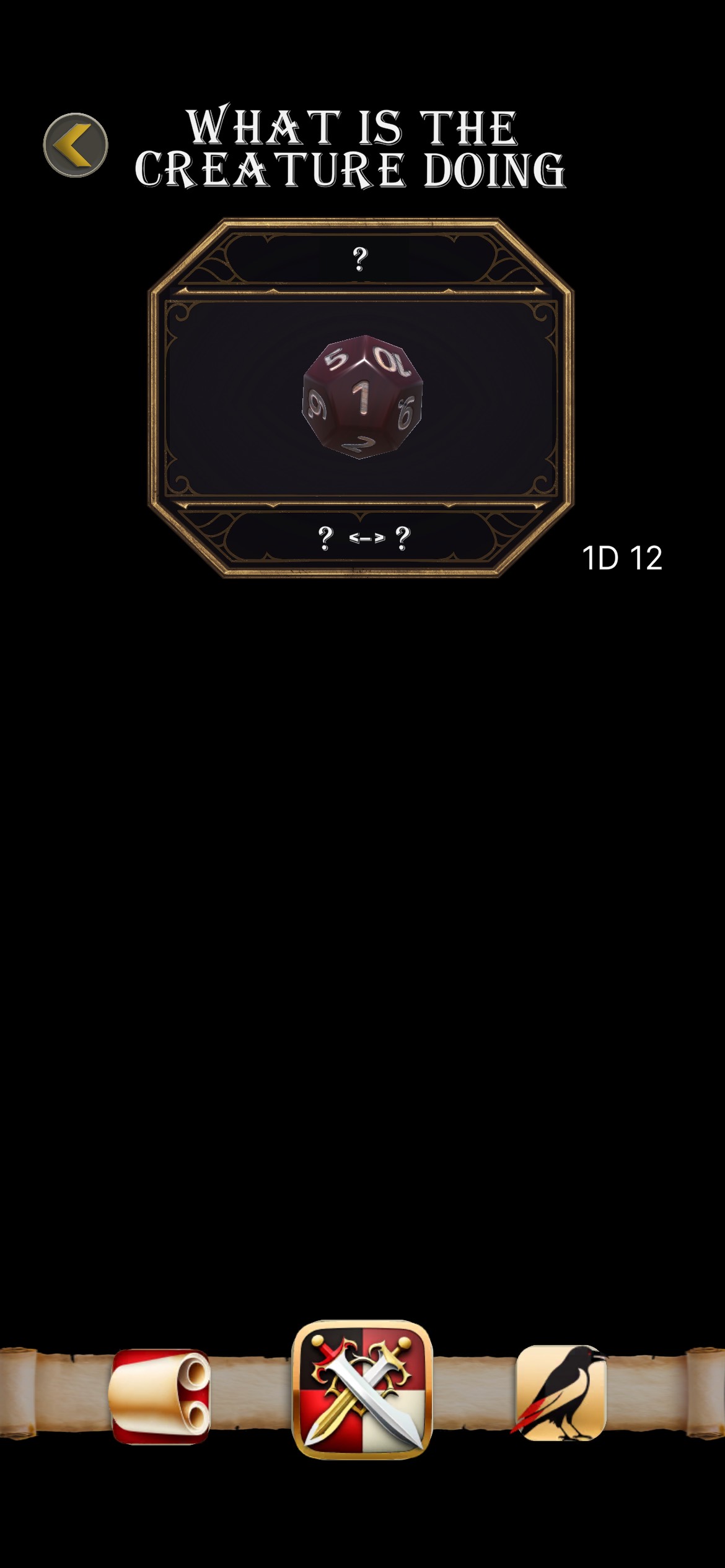725x1568 pixels.
Task: Open the scroll tab in bottom bar
Action: click(x=160, y=1396)
